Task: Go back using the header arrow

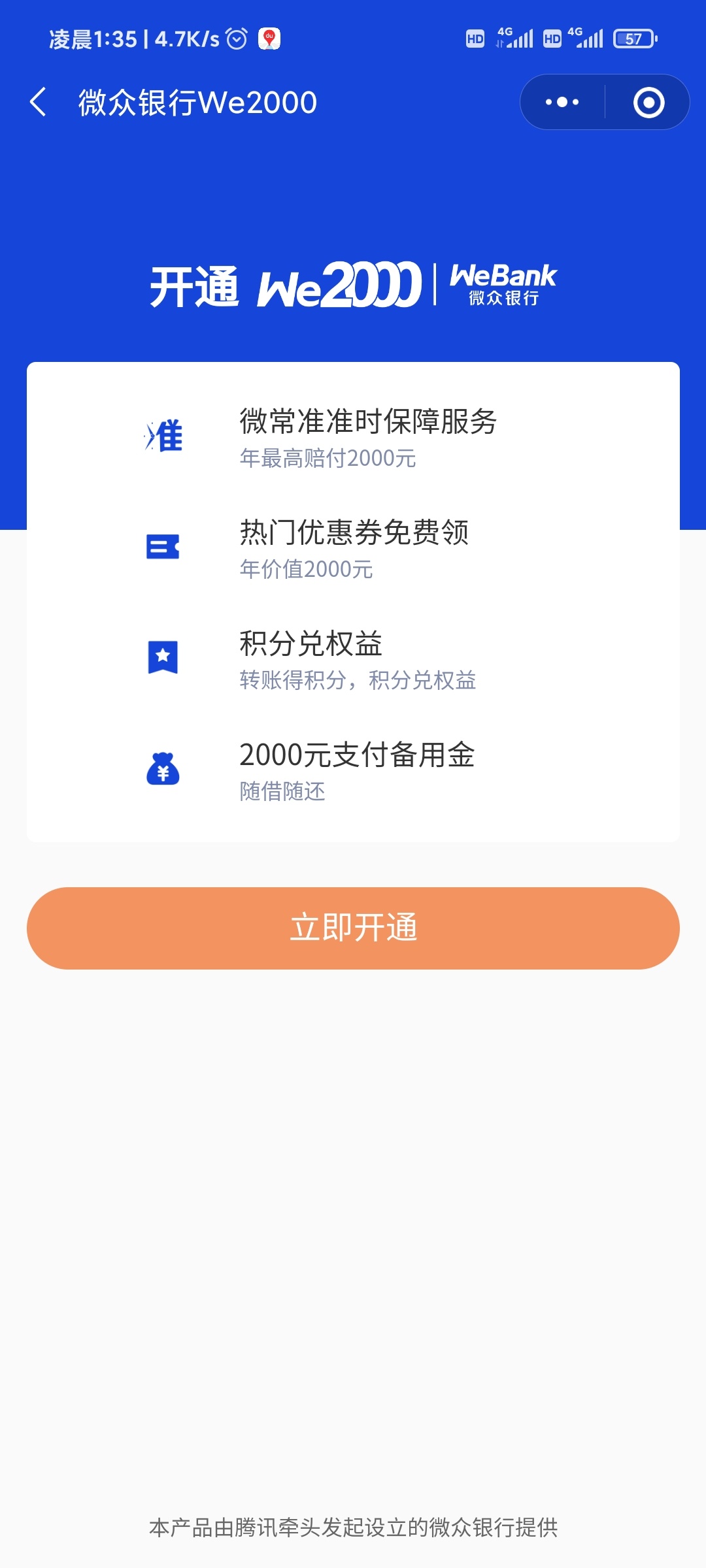Action: click(39, 102)
